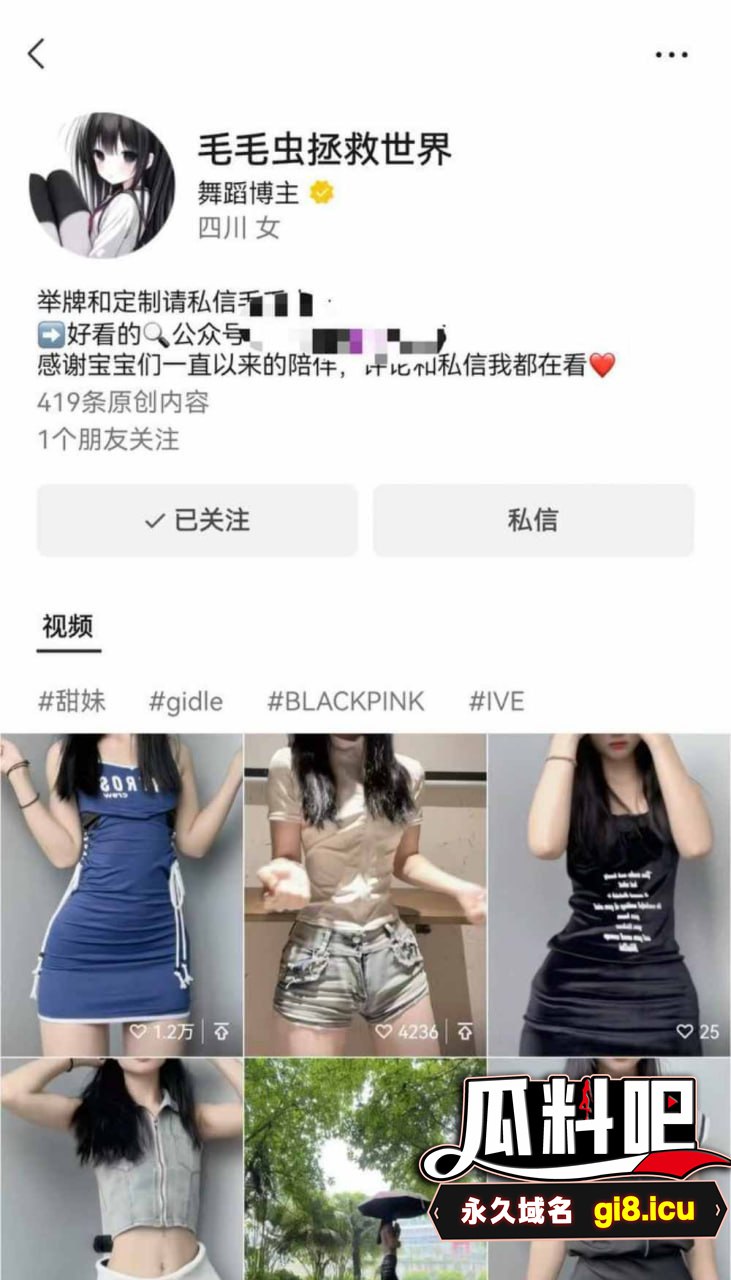Tap the 已关注 button to unfollow
Image resolution: width=731 pixels, height=1280 pixels.
tap(197, 520)
